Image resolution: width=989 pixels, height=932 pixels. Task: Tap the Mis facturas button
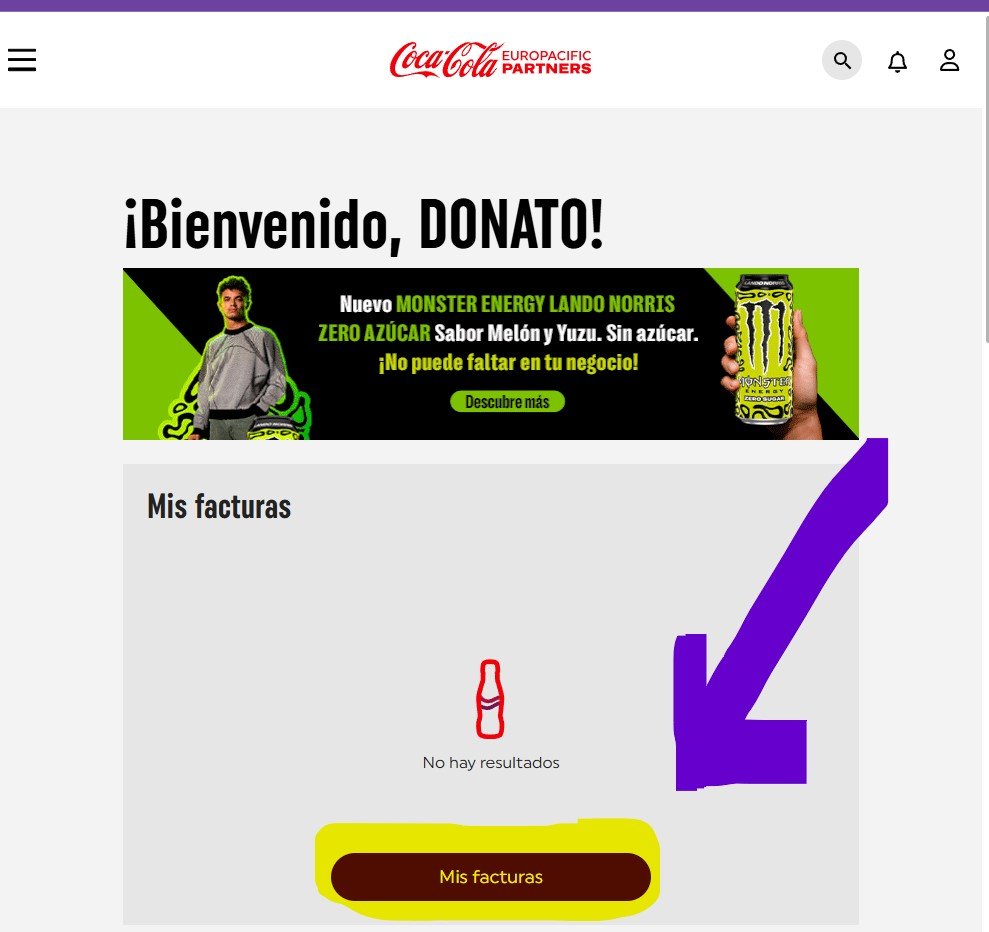pyautogui.click(x=491, y=877)
